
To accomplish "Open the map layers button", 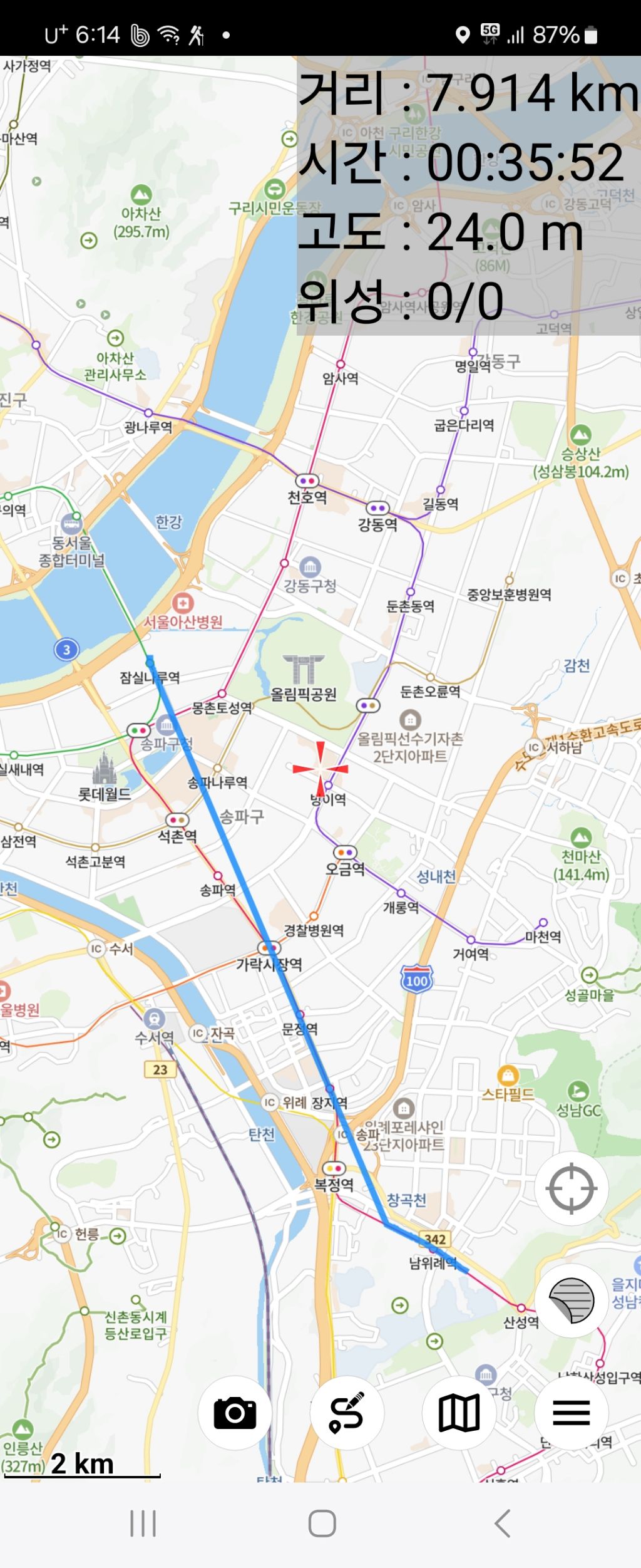I will point(571,1301).
